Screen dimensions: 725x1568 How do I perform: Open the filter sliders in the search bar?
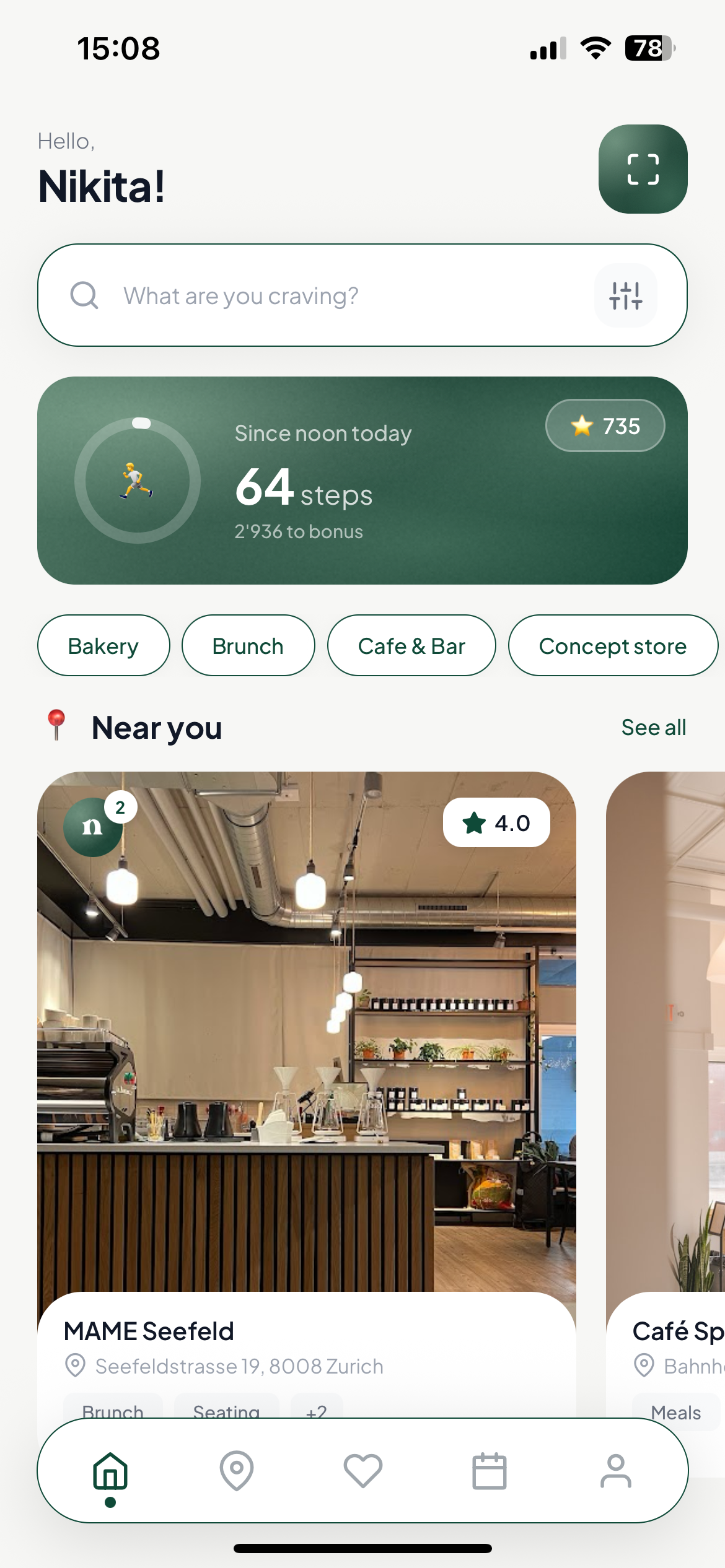(625, 295)
